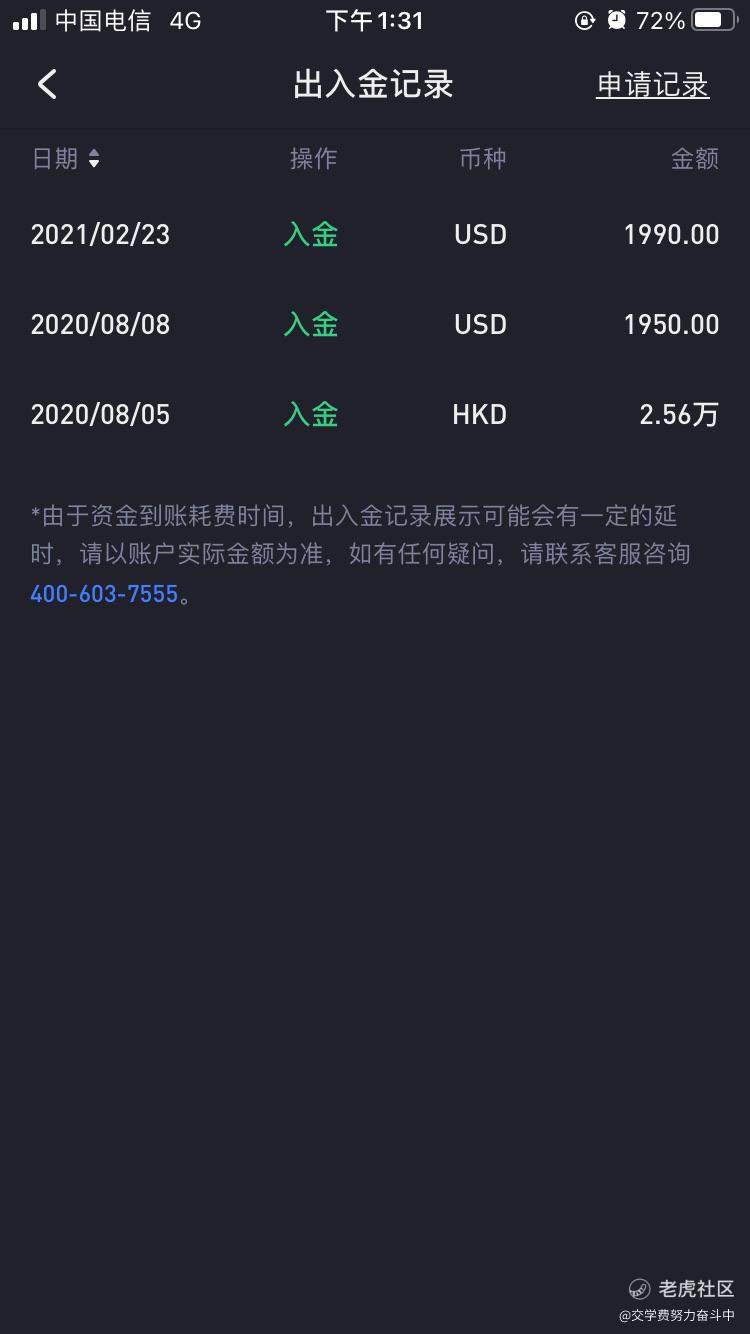Call customer service number 400-603-7555

[x=104, y=594]
